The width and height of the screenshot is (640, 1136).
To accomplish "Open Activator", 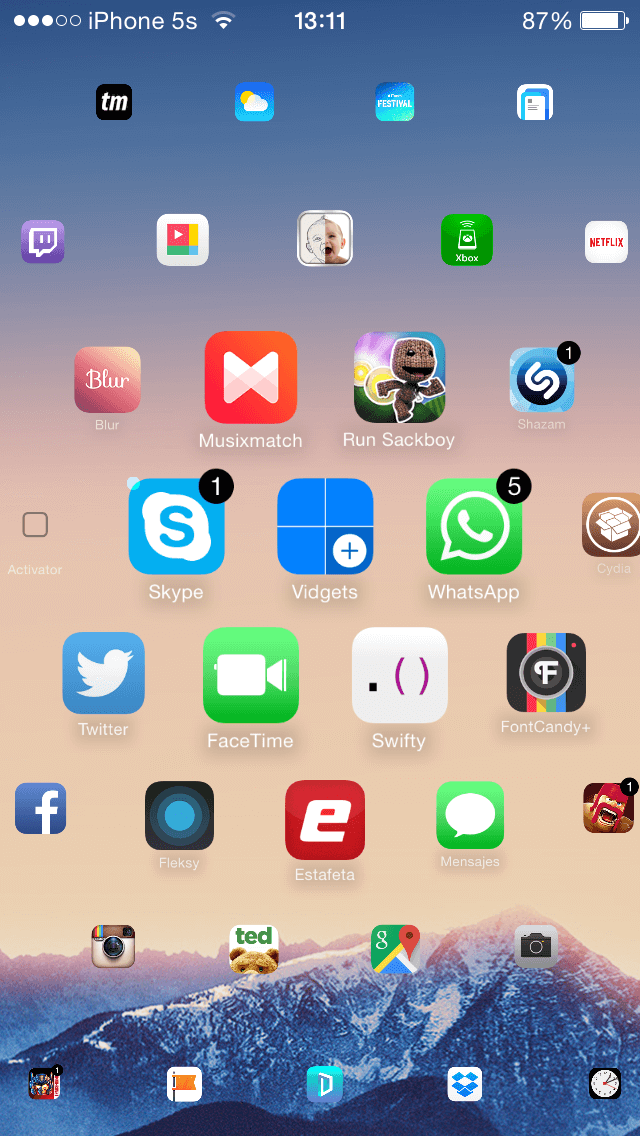I will (x=35, y=525).
